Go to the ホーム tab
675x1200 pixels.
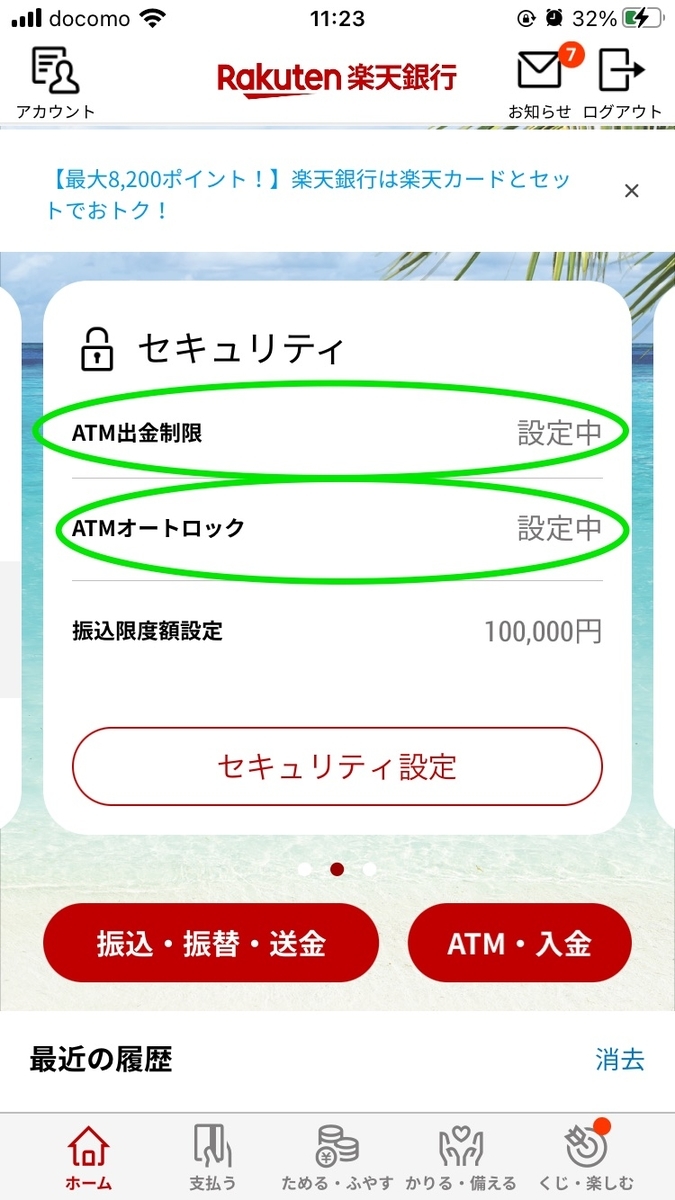click(x=88, y=1158)
